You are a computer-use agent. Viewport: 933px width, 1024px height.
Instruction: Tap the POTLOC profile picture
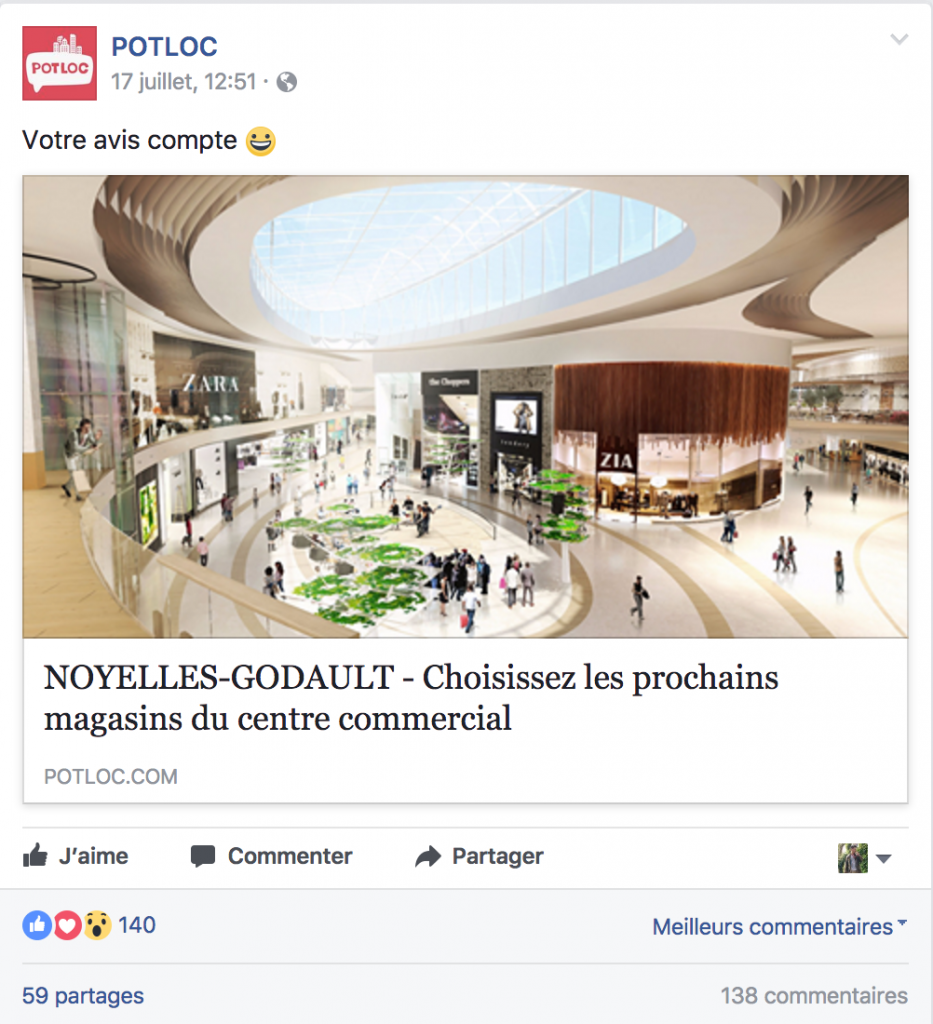coord(59,64)
